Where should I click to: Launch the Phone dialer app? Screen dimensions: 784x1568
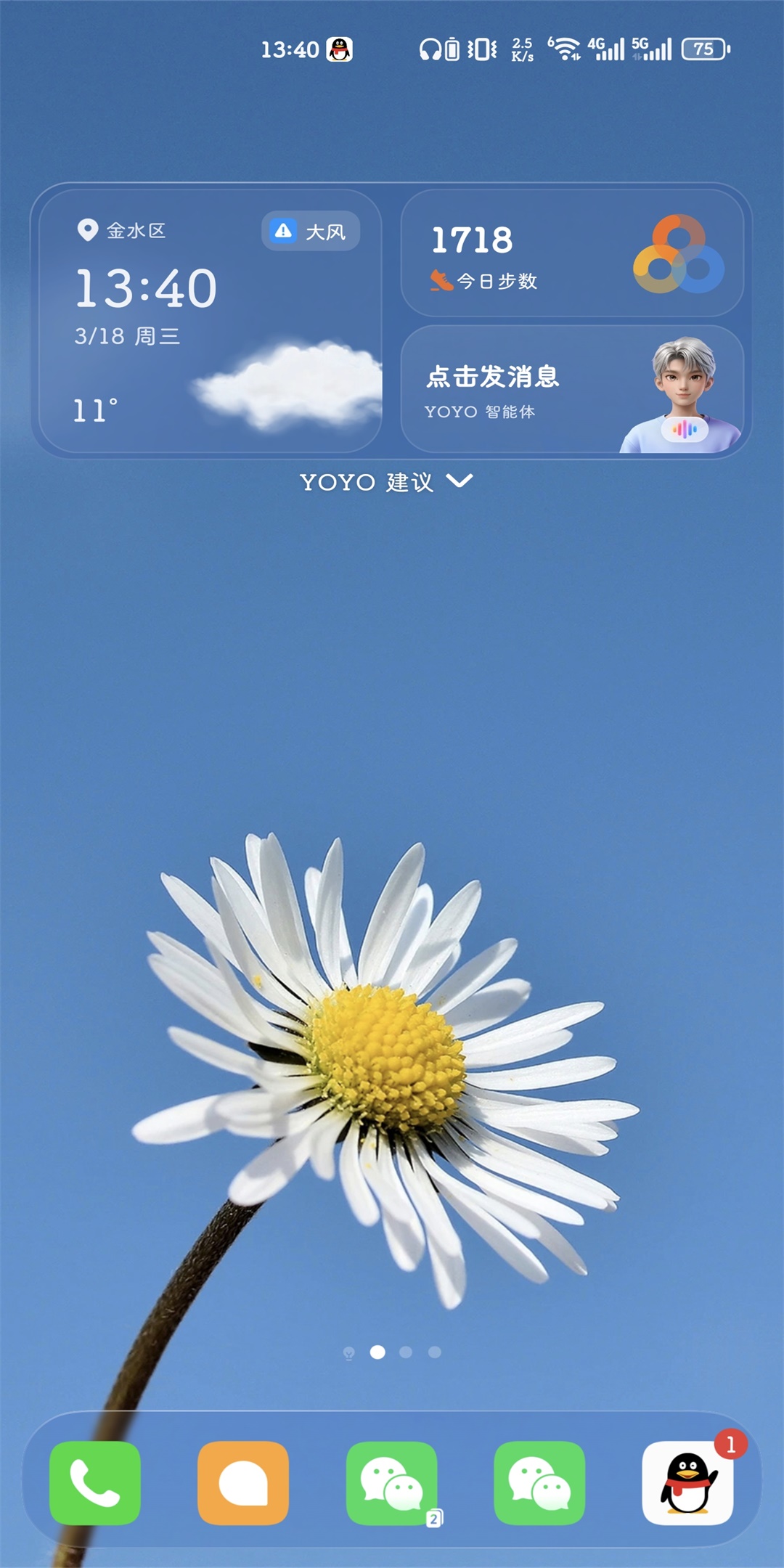[x=95, y=1483]
